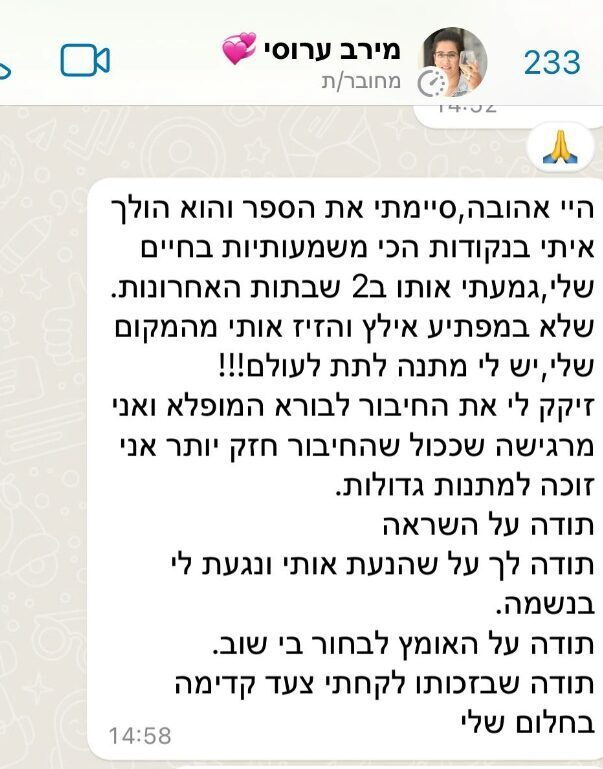Image resolution: width=603 pixels, height=769 pixels.
Task: Start a video call with מירב ערוסי
Action: coord(85,61)
